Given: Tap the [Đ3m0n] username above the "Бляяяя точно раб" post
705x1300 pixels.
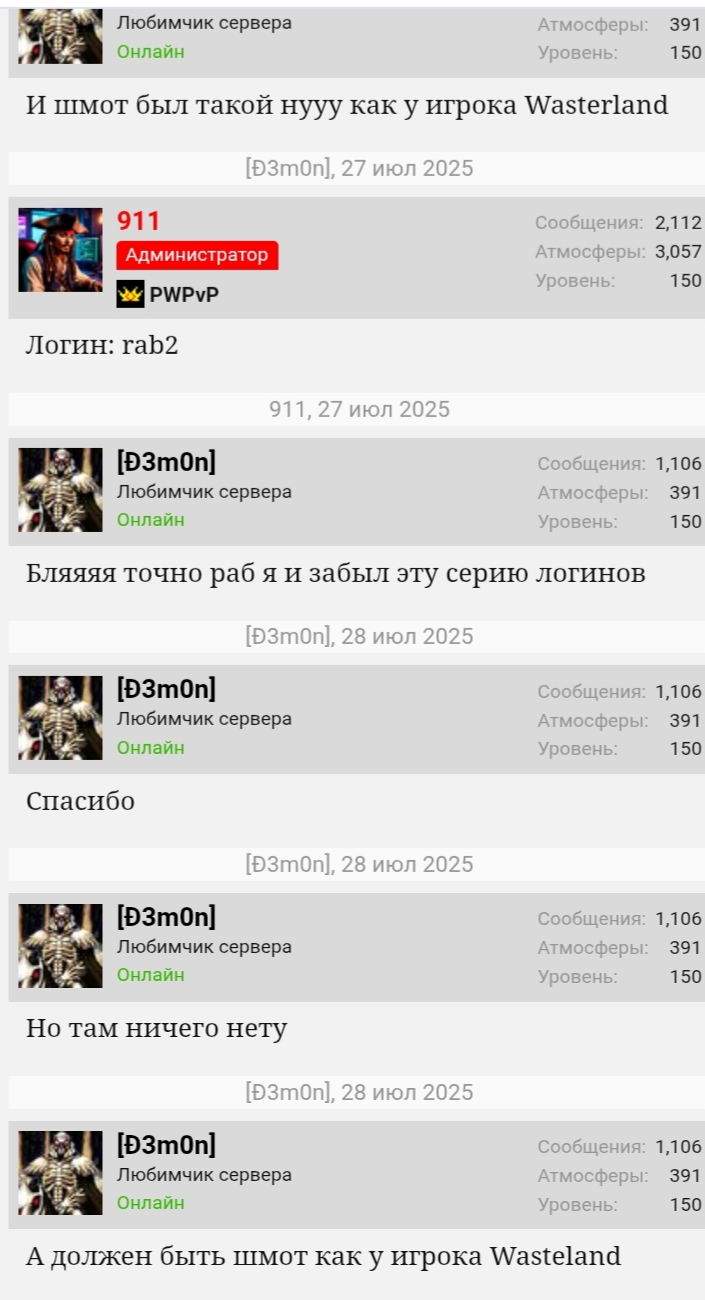Looking at the screenshot, I should click(x=166, y=462).
